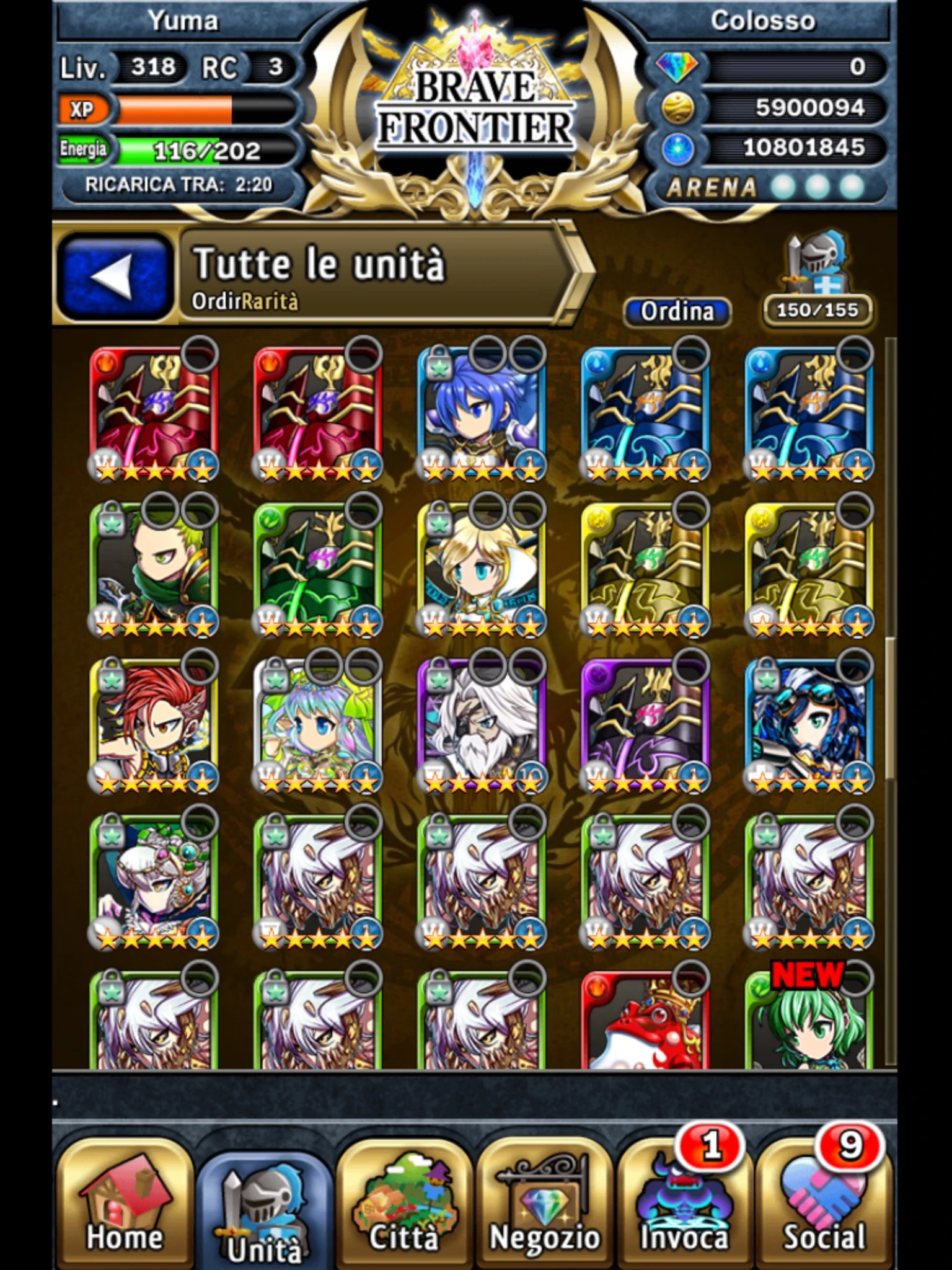Go back with the blue arrow button

click(114, 277)
